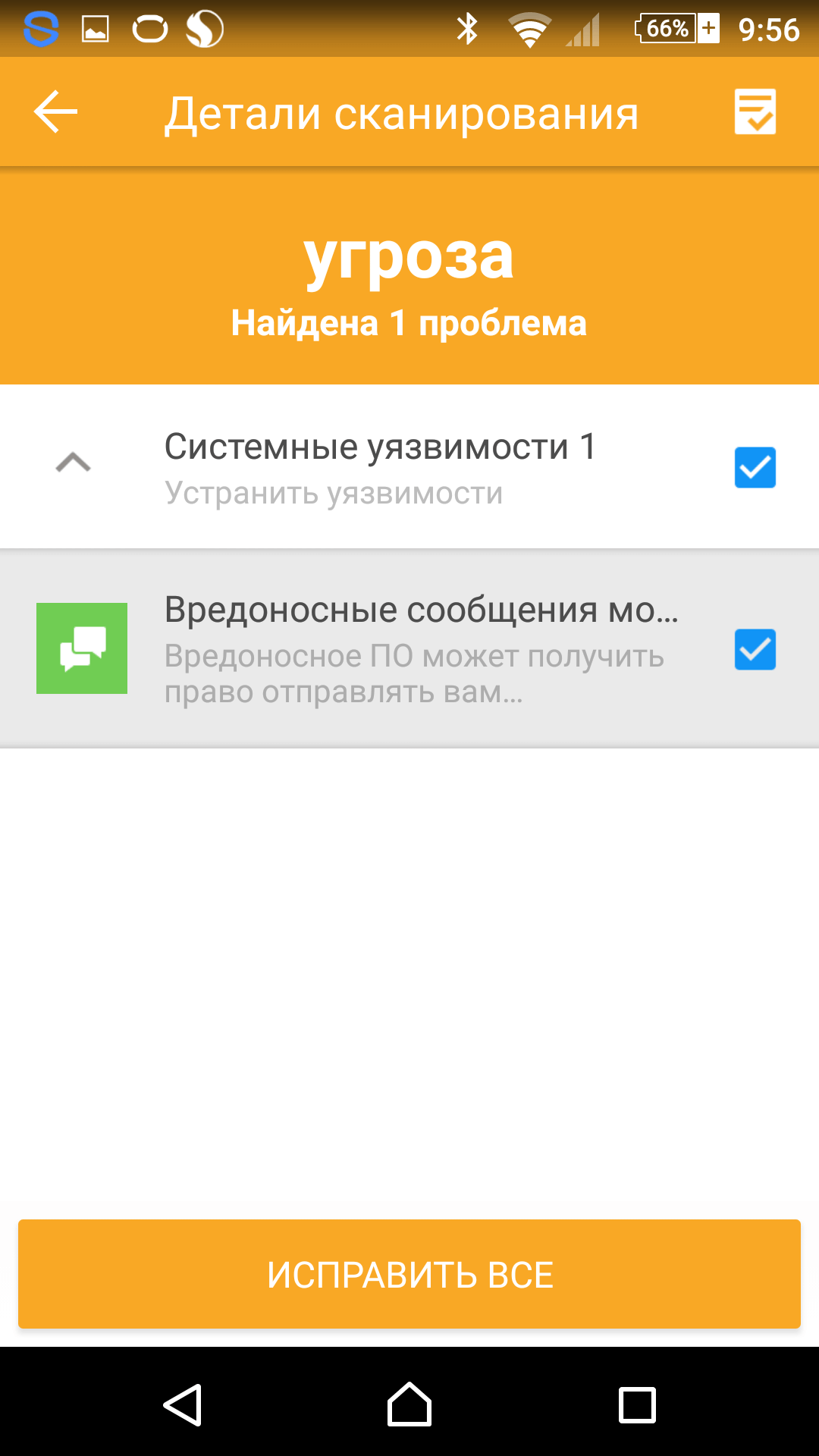Uncheck the Вредоносные сообщения checkbox
Image resolution: width=819 pixels, height=1456 pixels.
pyautogui.click(x=755, y=650)
